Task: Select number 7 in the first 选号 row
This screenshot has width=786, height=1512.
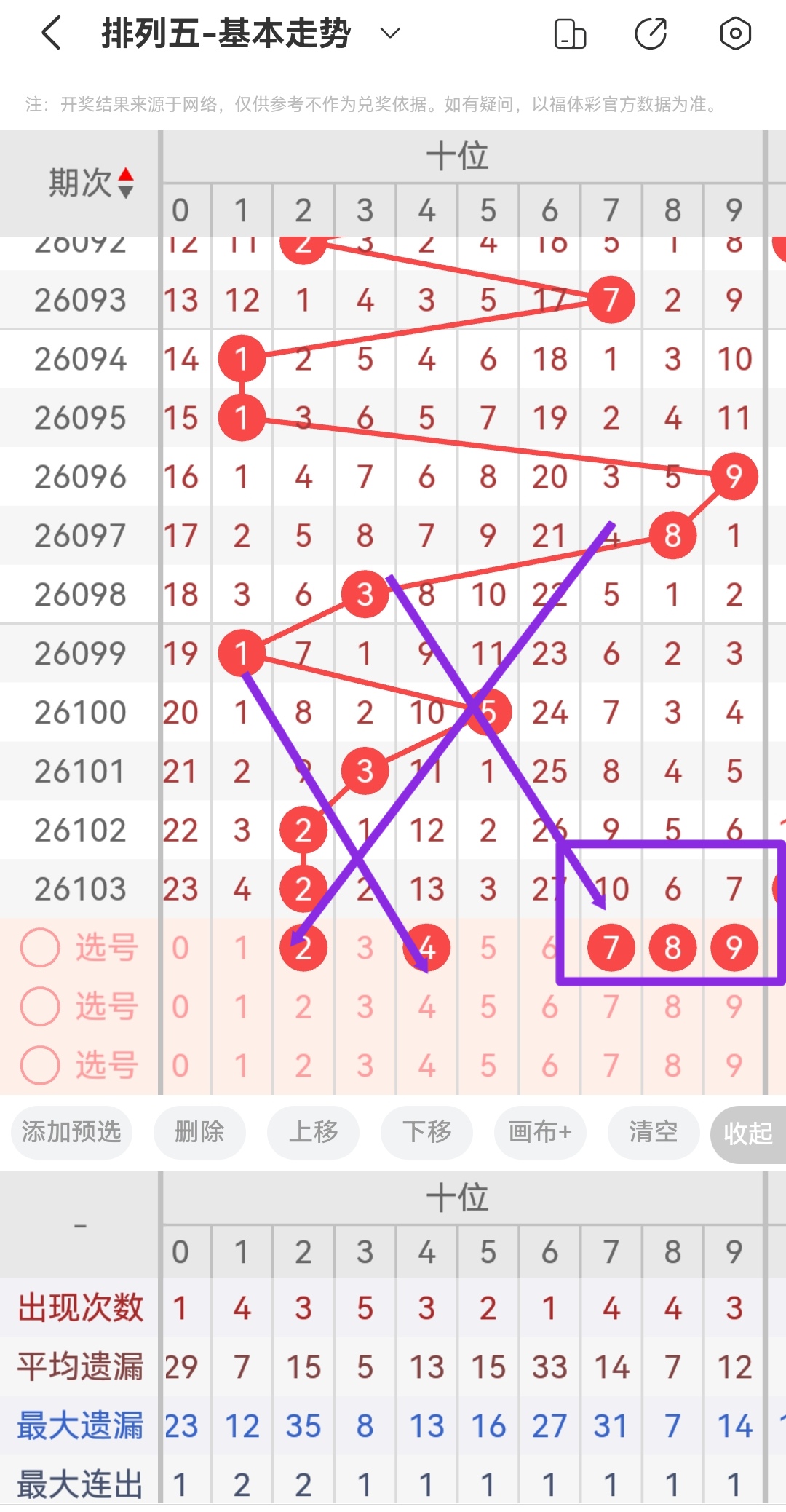Action: [611, 947]
